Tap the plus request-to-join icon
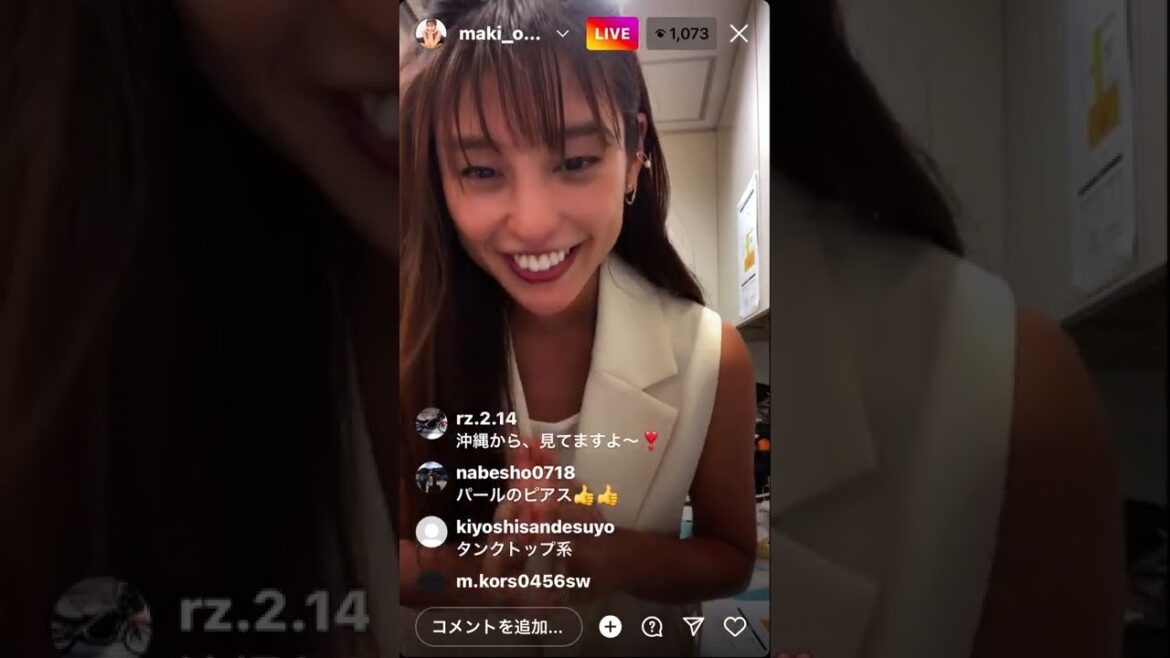Viewport: 1170px width, 658px height. [610, 627]
